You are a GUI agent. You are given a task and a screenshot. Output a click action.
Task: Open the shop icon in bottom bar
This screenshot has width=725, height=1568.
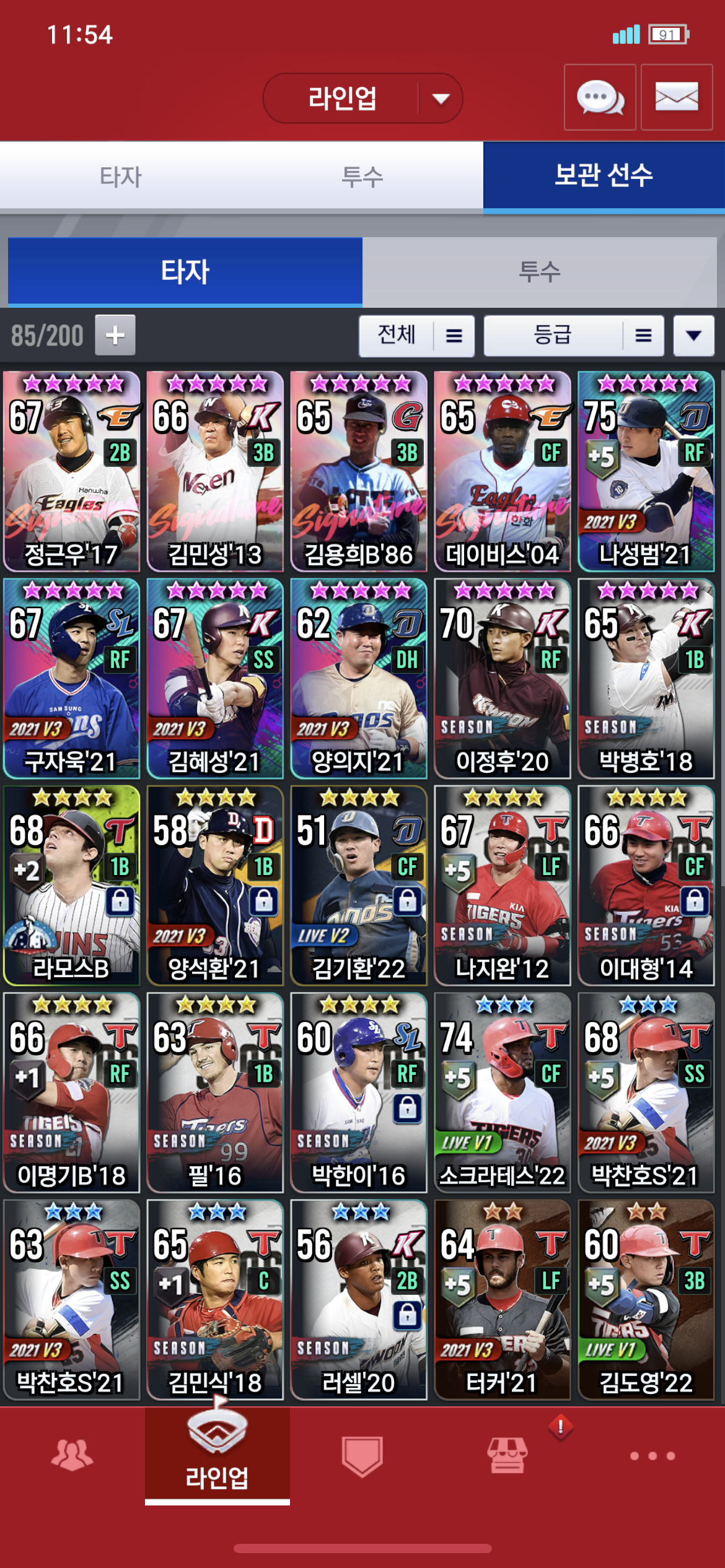tap(507, 1455)
